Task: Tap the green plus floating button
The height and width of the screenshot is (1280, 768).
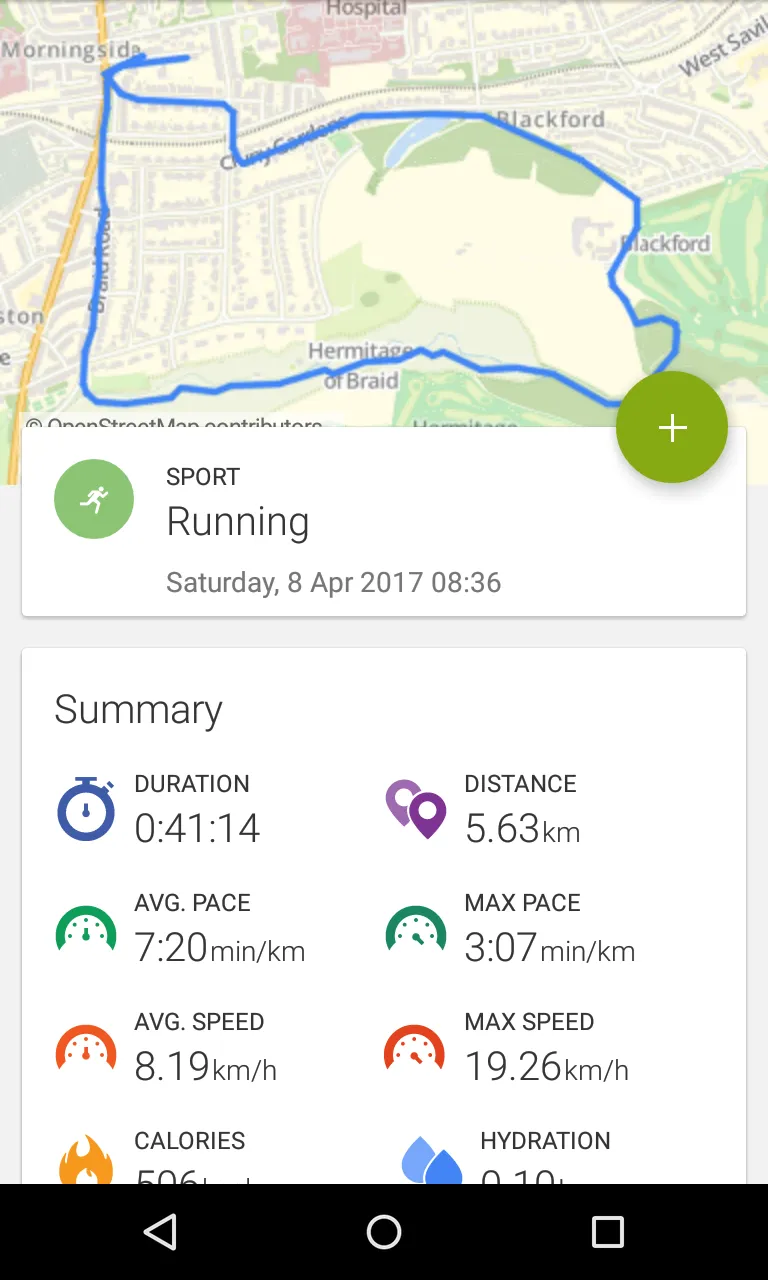Action: (671, 427)
